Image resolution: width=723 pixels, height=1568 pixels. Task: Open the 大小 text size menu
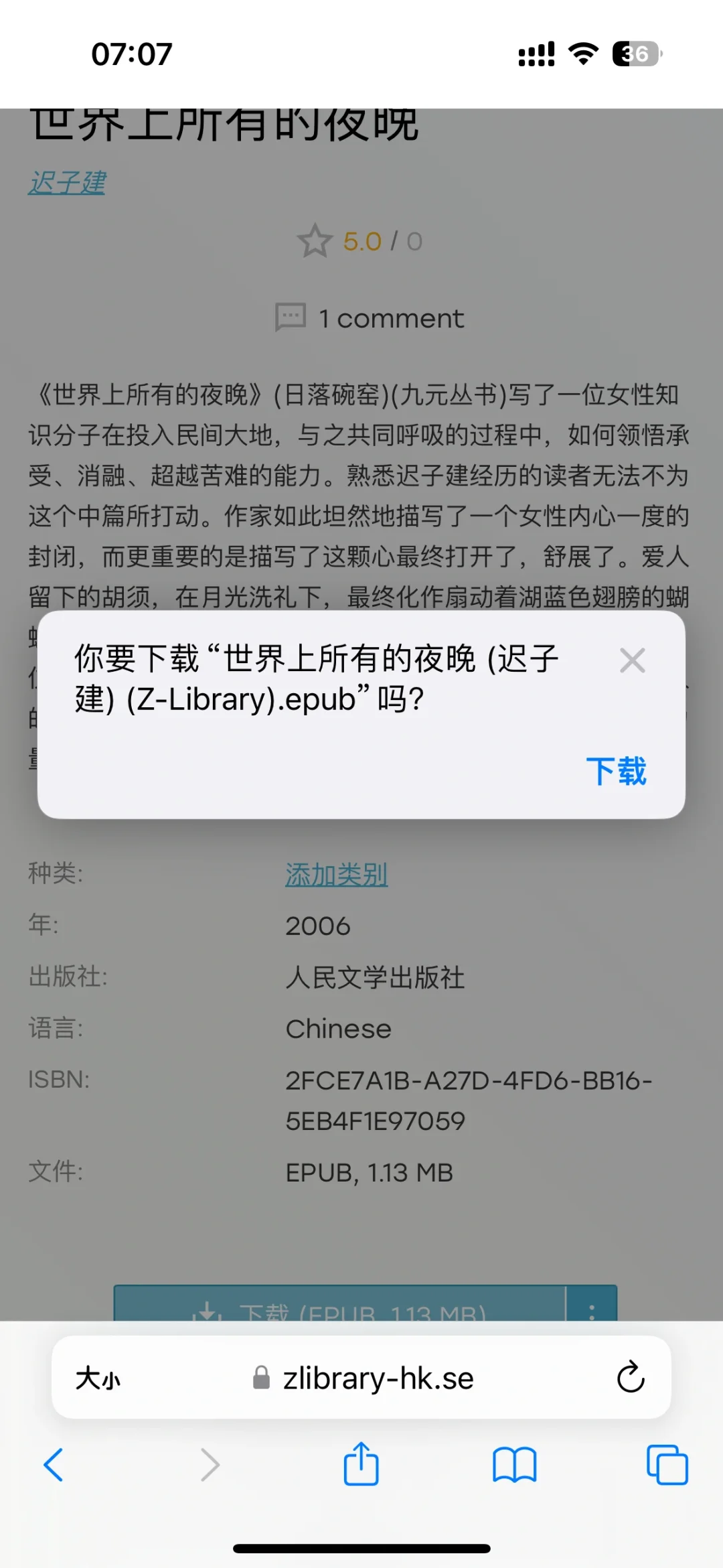98,1378
